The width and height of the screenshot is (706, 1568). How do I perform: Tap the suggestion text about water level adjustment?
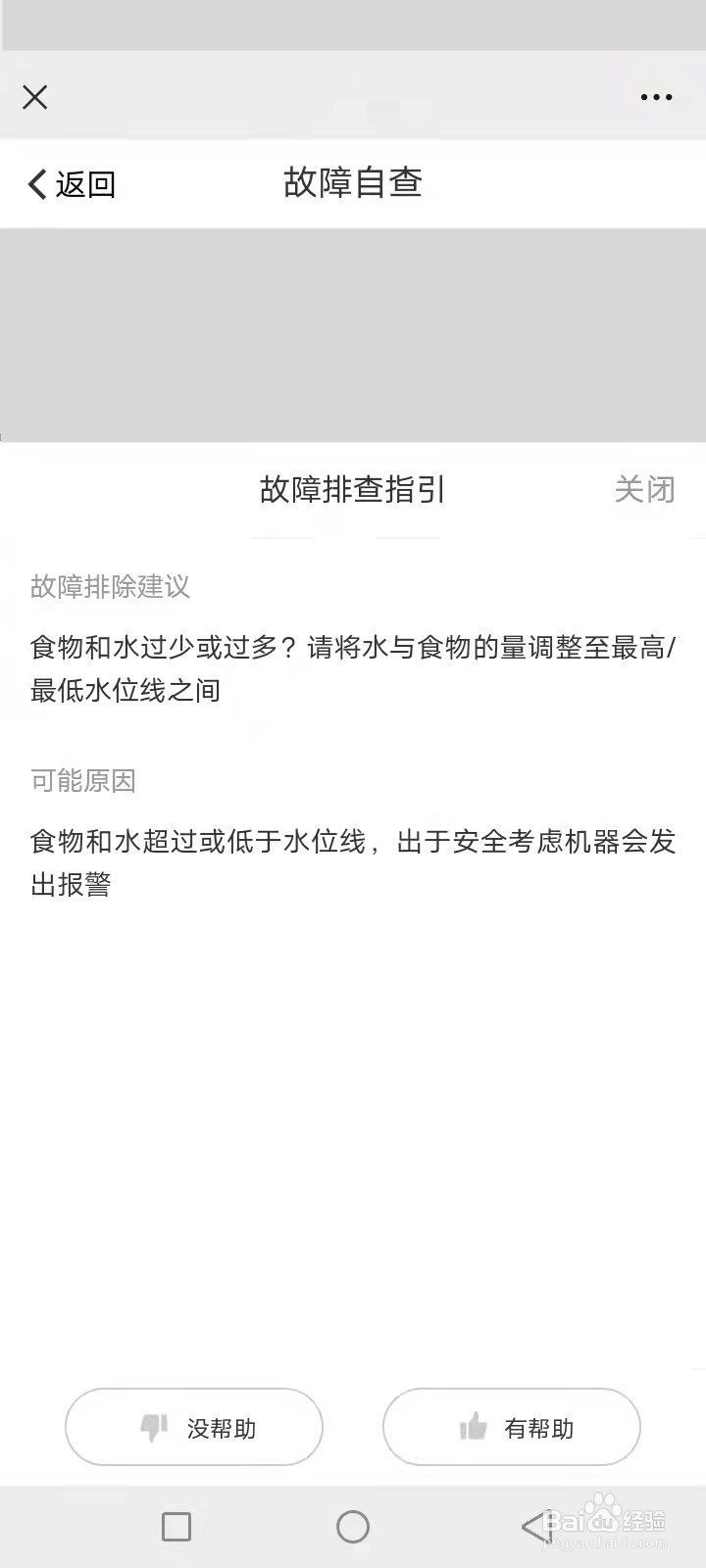353,668
